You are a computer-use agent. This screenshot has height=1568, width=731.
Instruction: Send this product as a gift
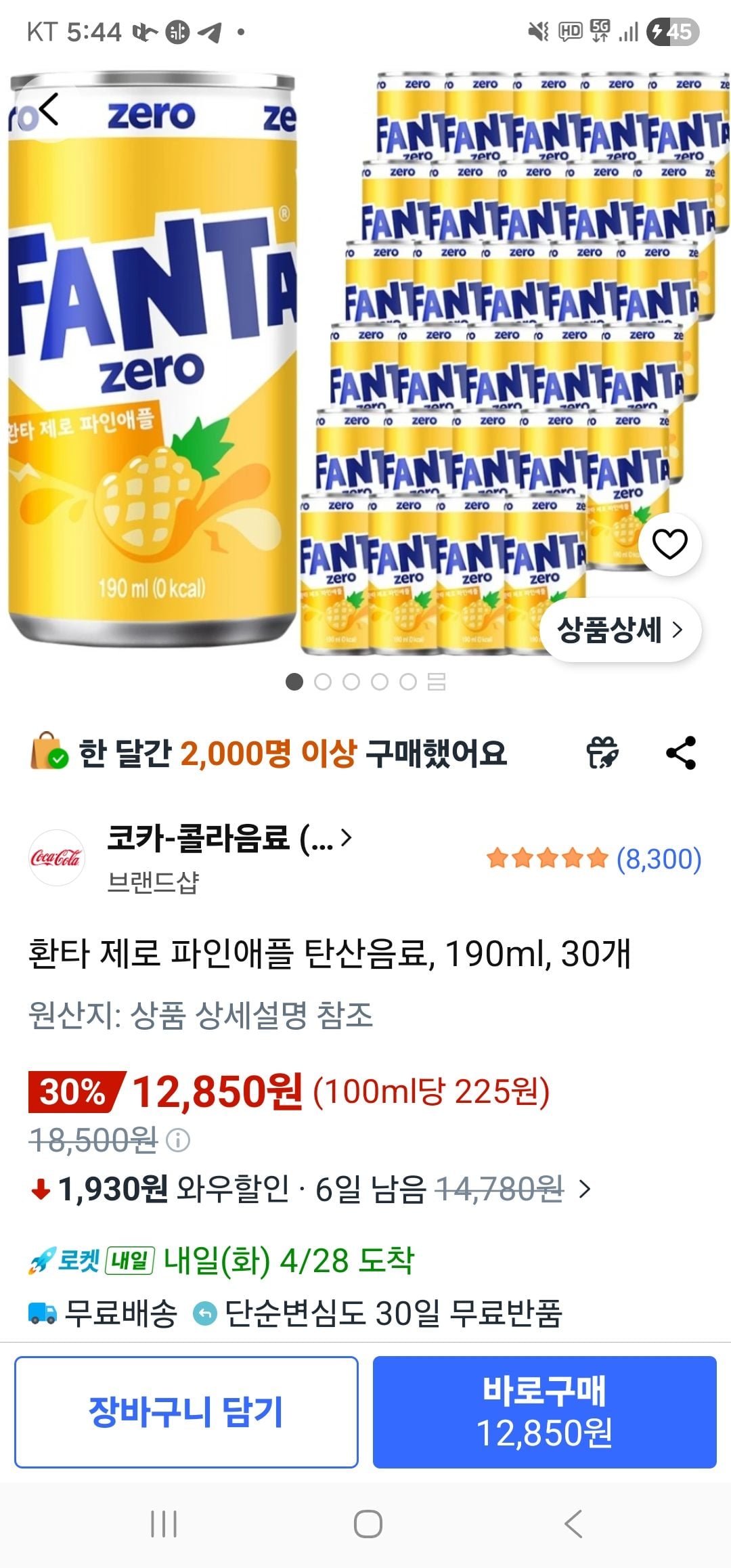point(602,753)
